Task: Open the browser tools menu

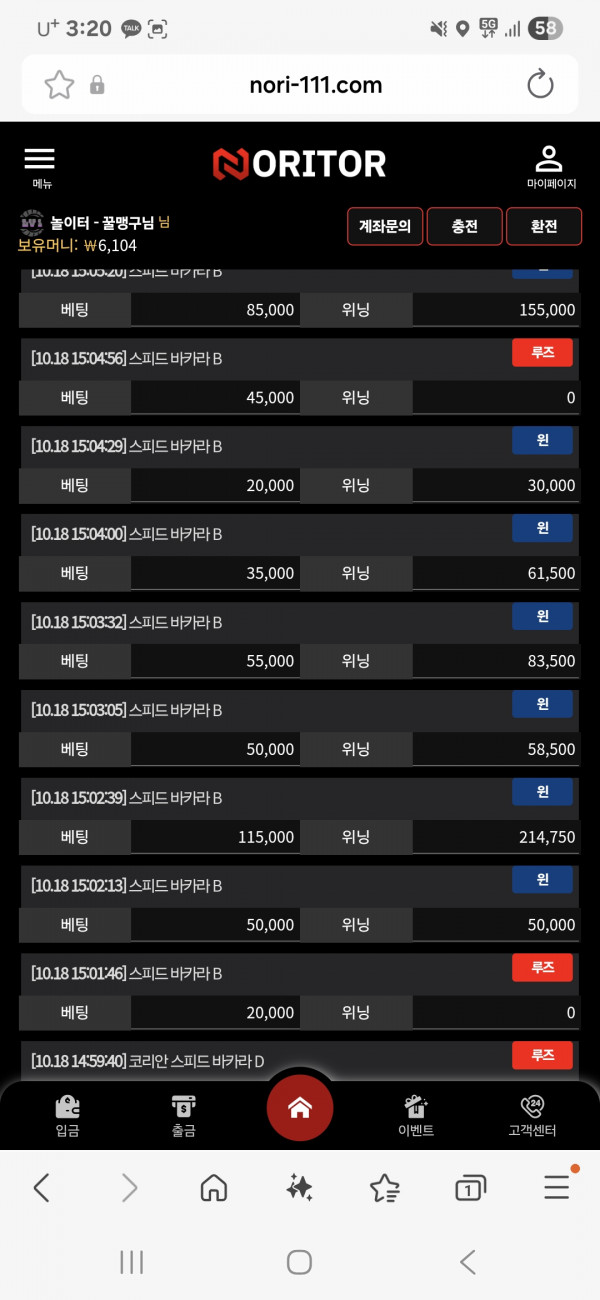Action: [556, 1187]
